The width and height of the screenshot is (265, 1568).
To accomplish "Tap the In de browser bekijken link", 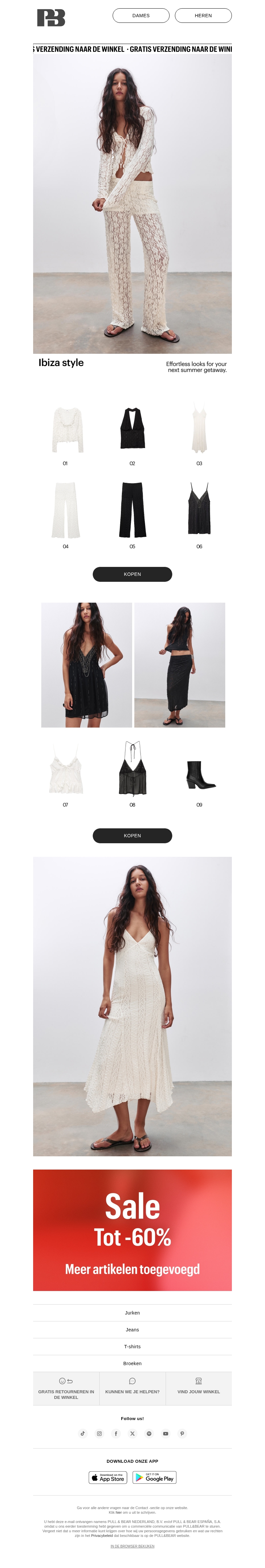I will click(132, 1546).
